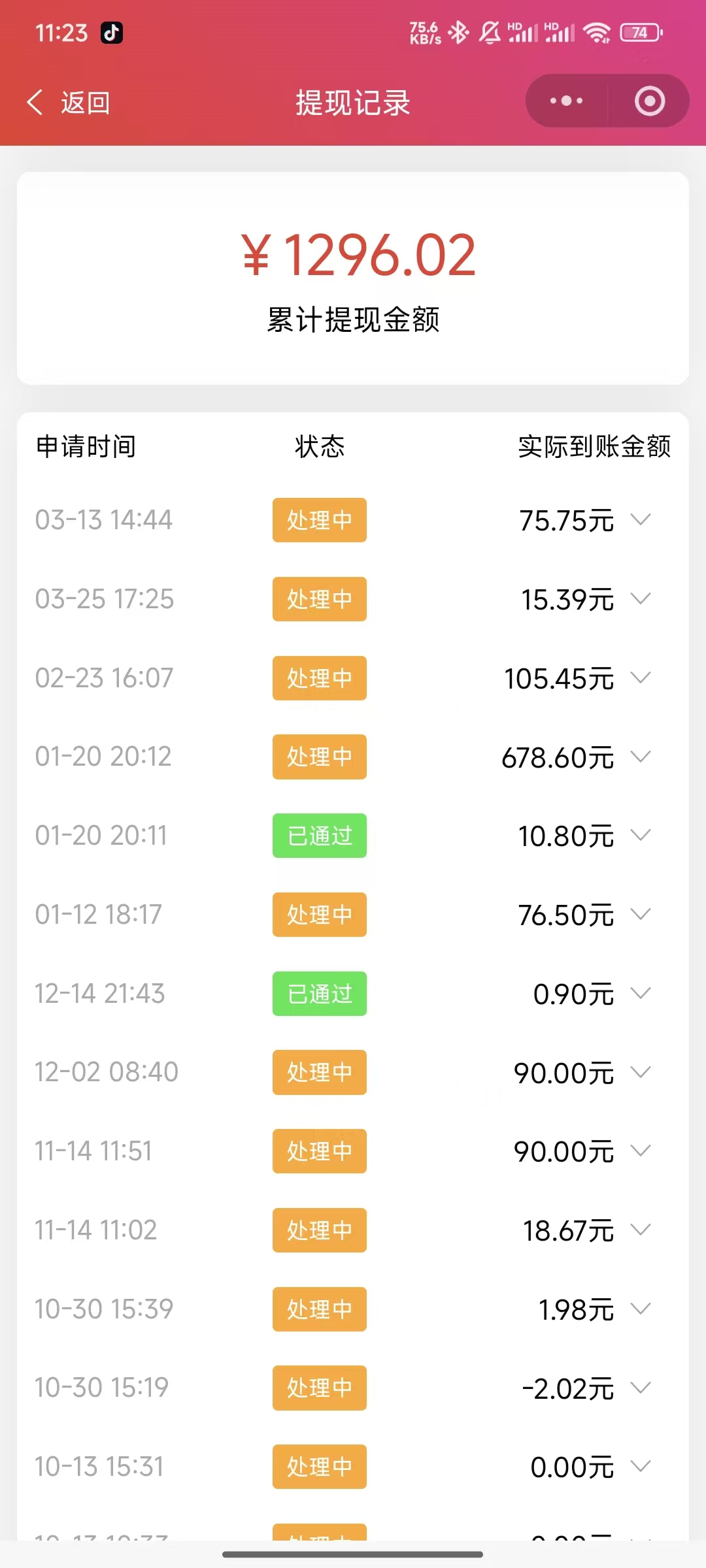This screenshot has width=706, height=1568.
Task: Expand the 10-30 15:19 withdrawal record
Action: click(641, 1388)
